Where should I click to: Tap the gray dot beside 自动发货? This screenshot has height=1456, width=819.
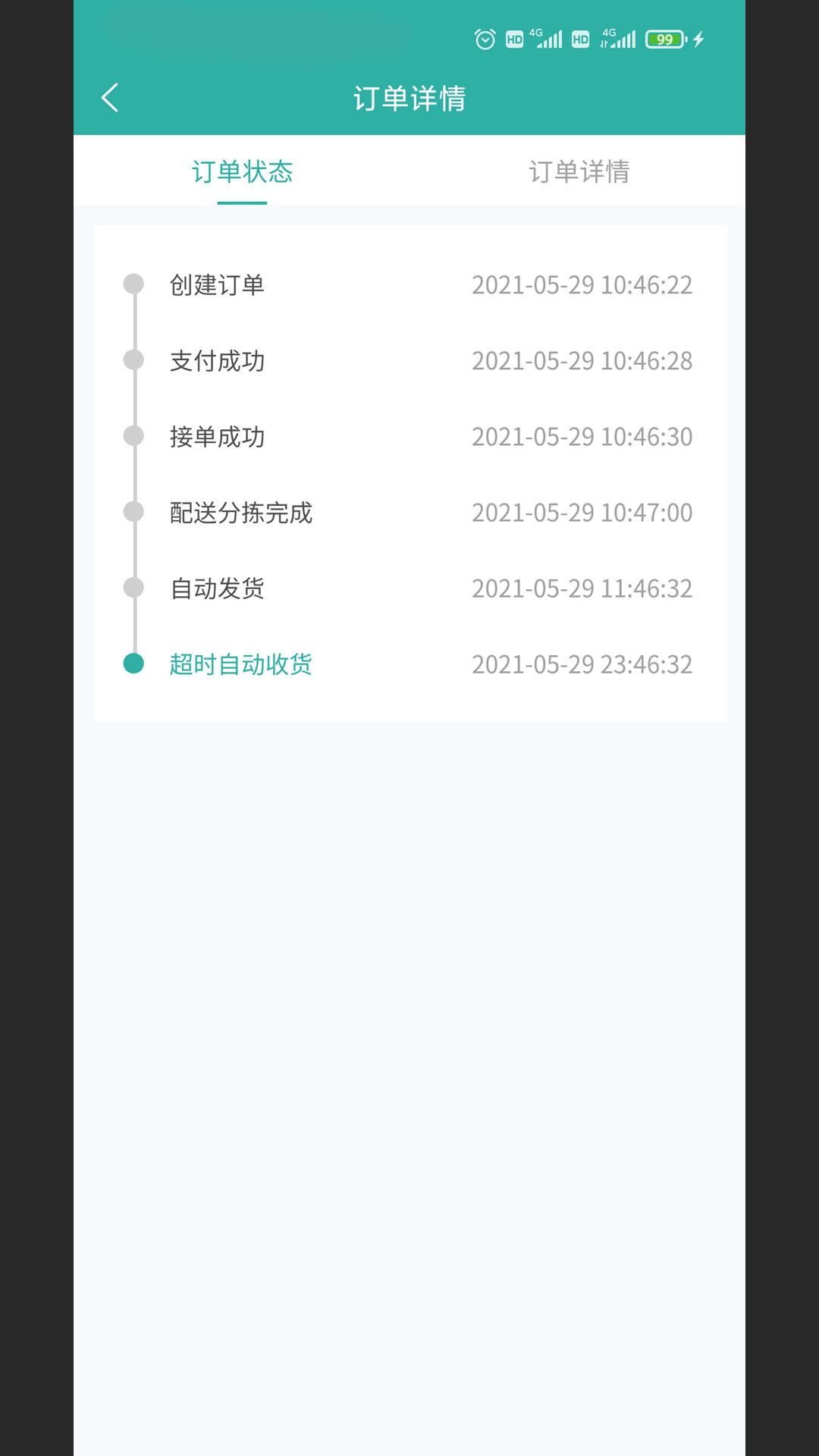pos(133,588)
